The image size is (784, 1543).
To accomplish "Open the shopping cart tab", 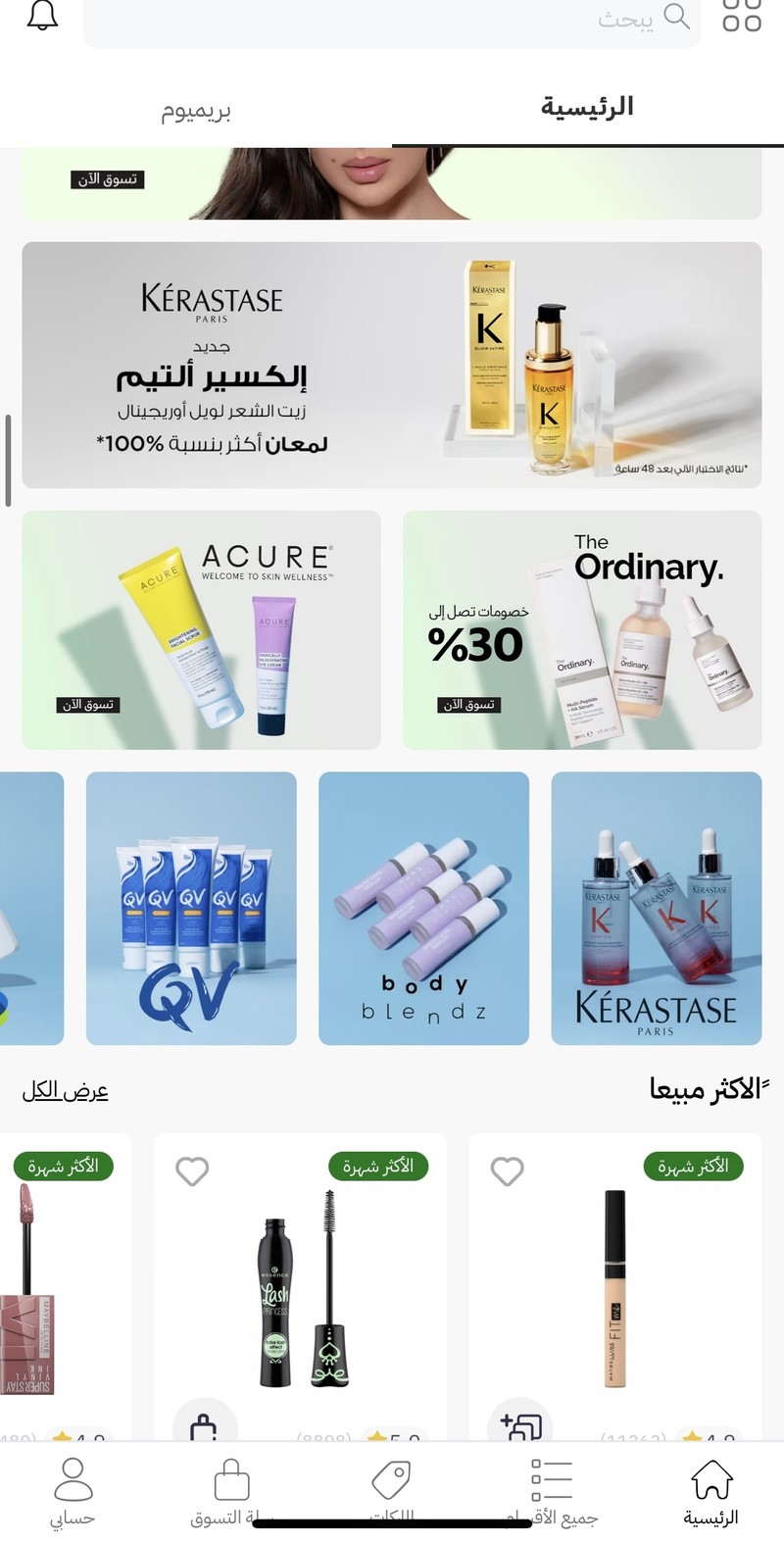I will coord(231,1492).
